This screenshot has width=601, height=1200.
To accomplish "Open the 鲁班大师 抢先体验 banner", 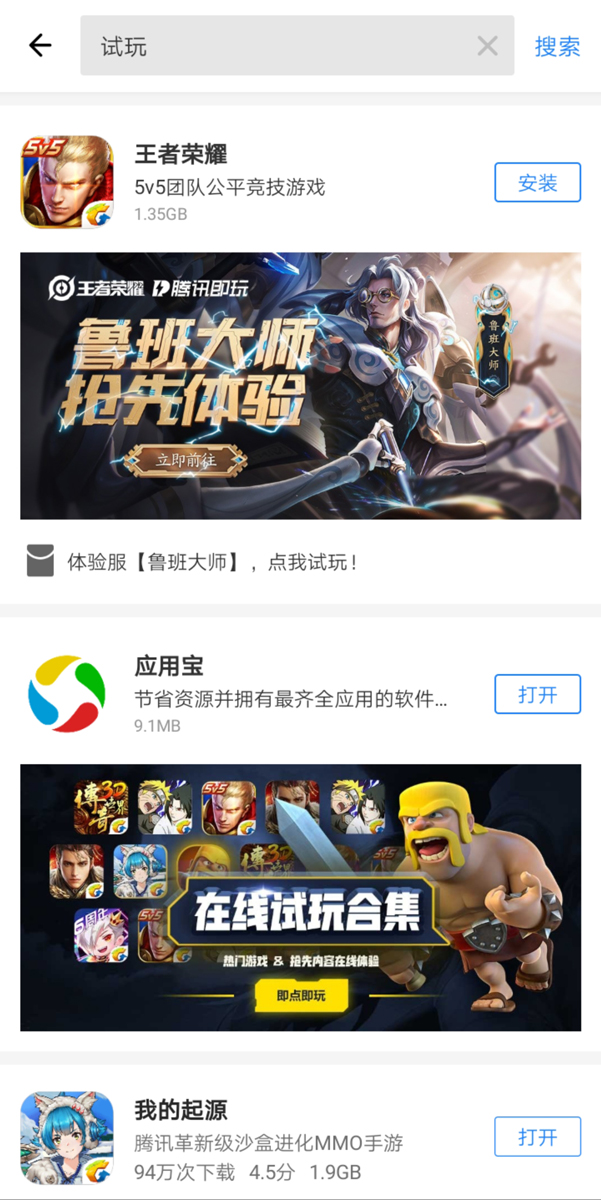I will (300, 385).
